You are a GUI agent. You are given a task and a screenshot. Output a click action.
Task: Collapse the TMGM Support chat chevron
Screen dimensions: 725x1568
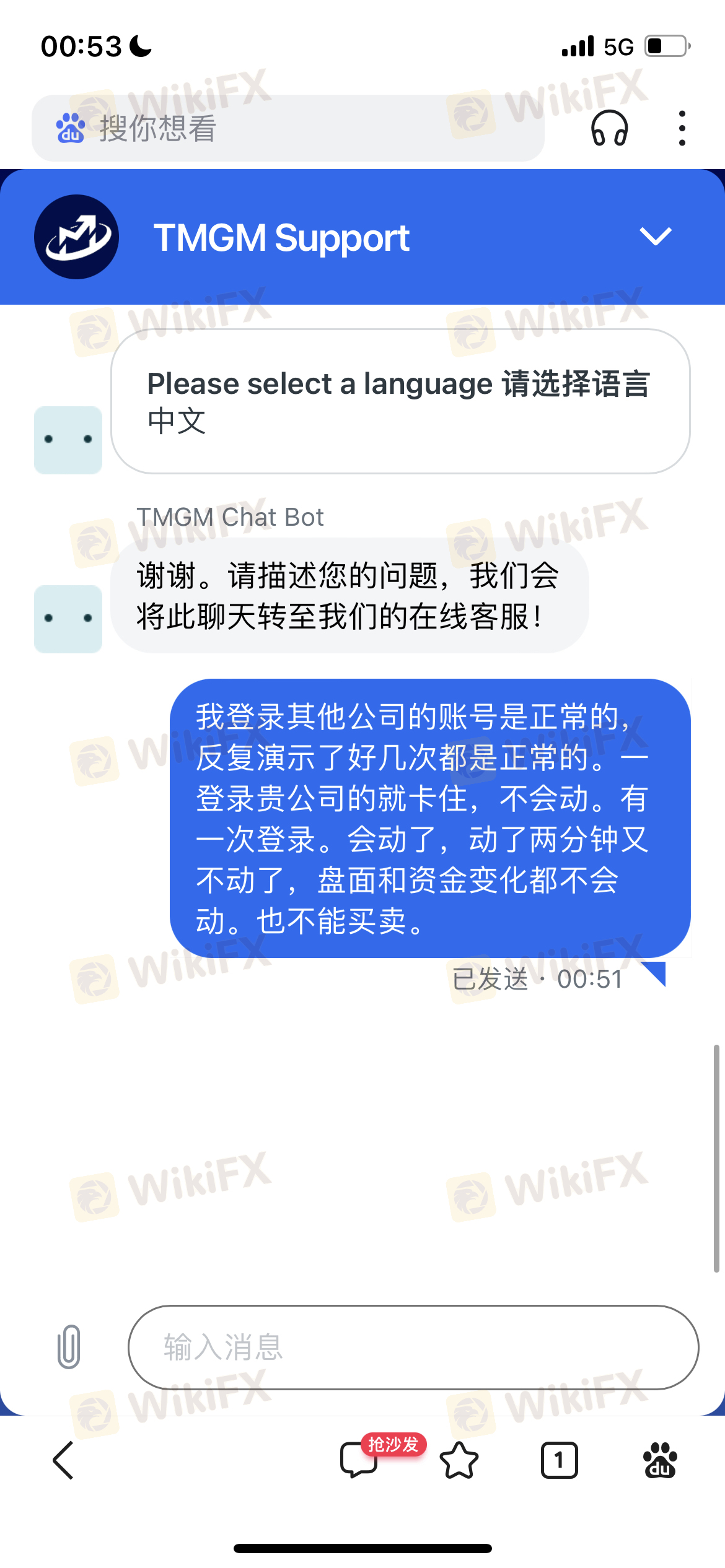655,236
